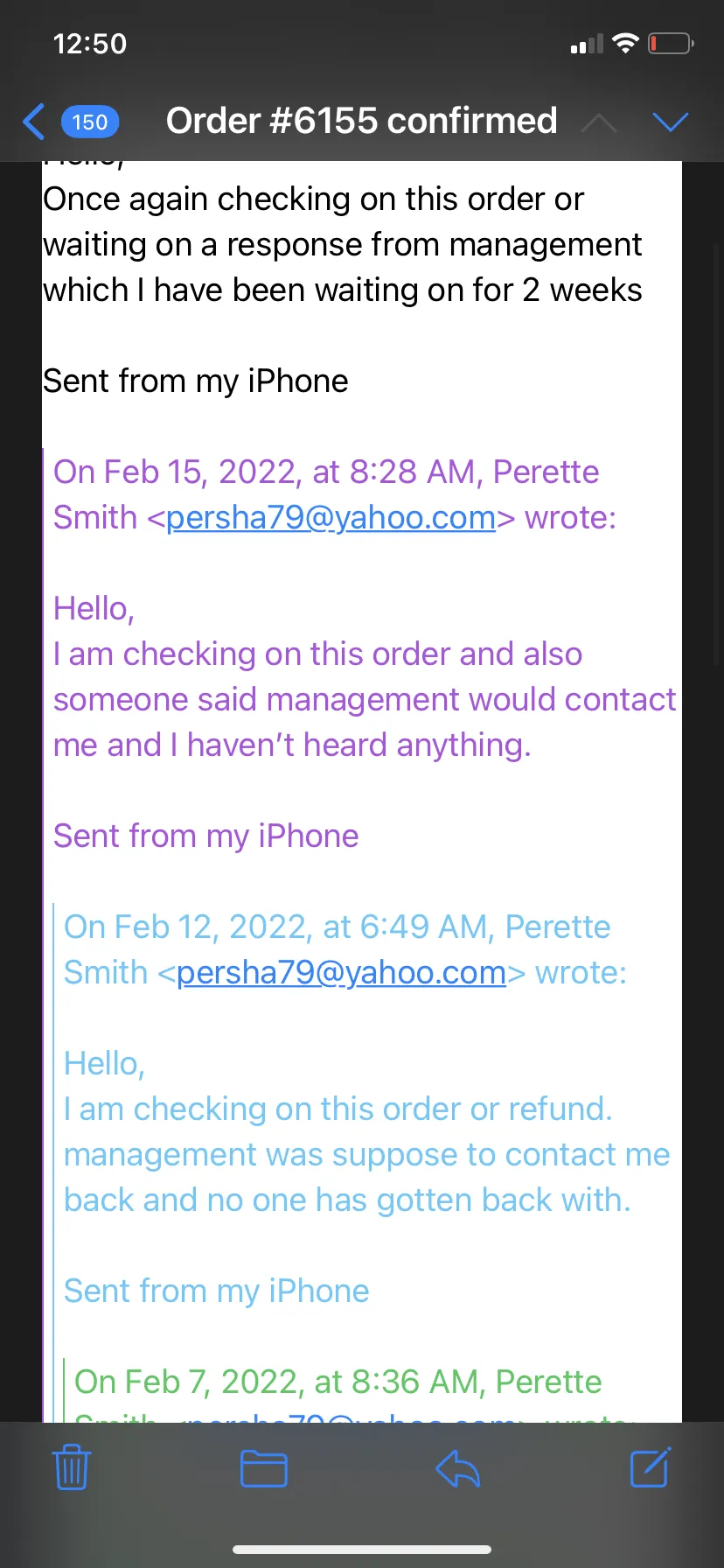Viewport: 724px width, 1568px height.
Task: Go back to the mailbox list
Action: tap(70, 122)
